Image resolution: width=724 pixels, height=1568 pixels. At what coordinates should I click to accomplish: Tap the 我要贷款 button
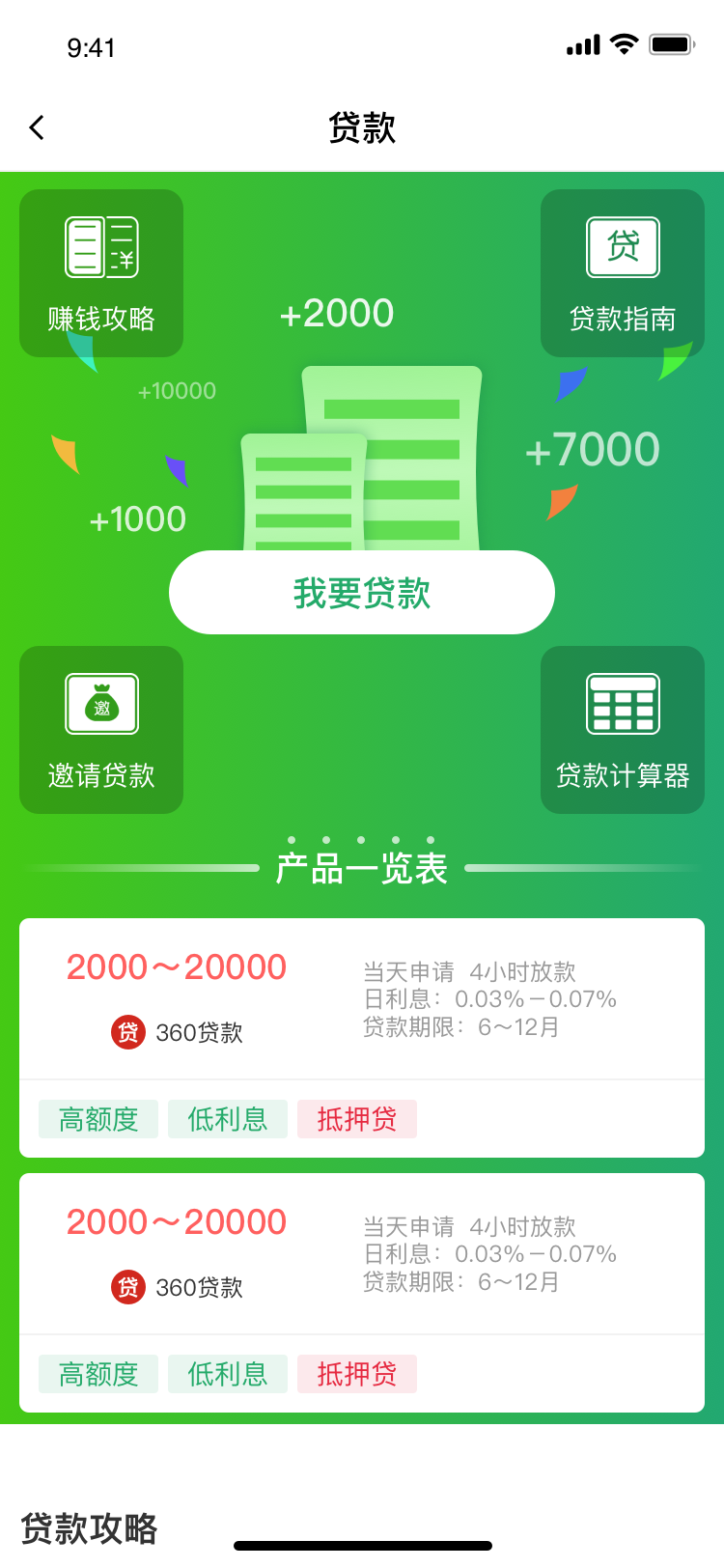coord(362,592)
